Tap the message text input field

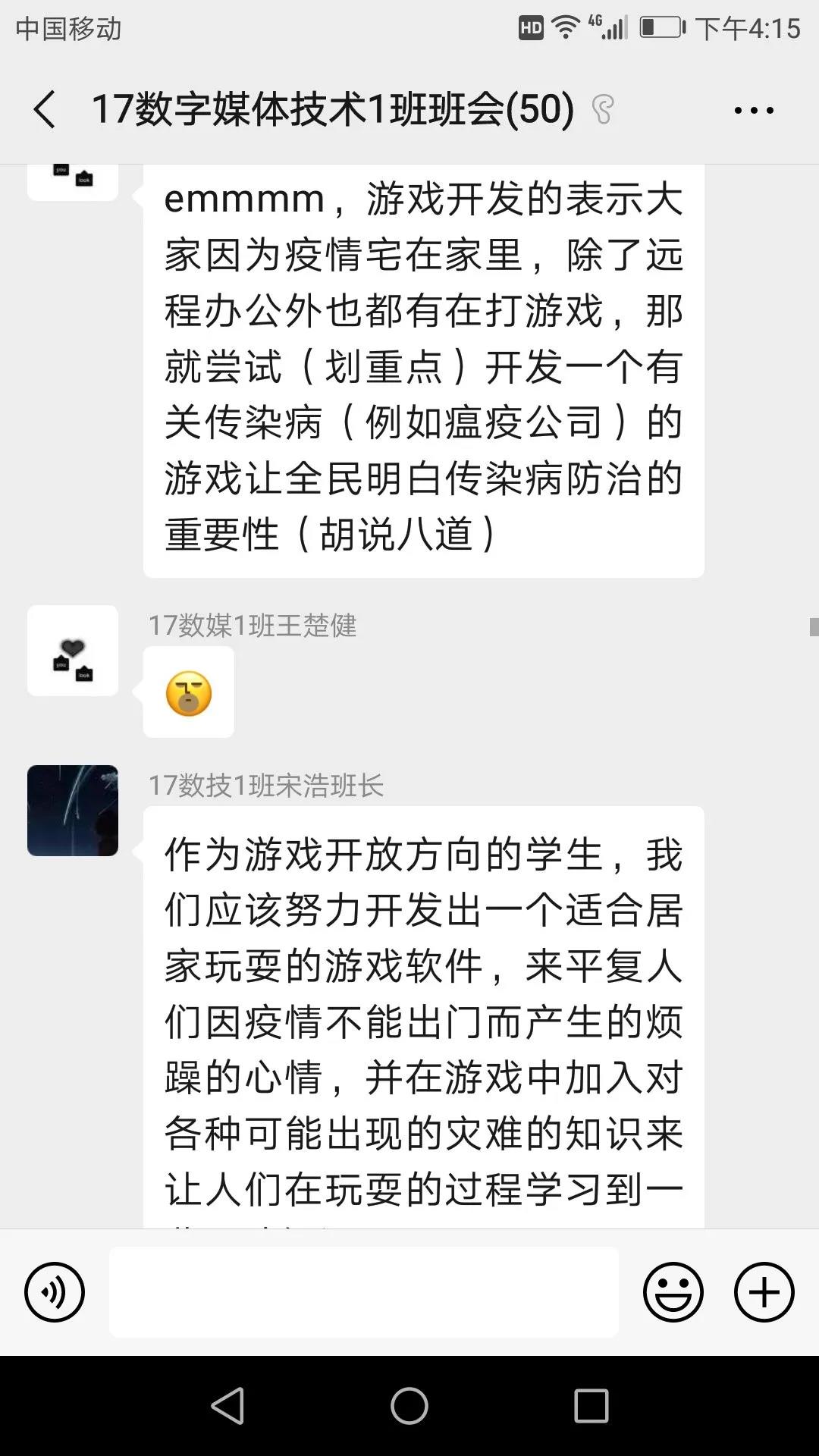(364, 1291)
